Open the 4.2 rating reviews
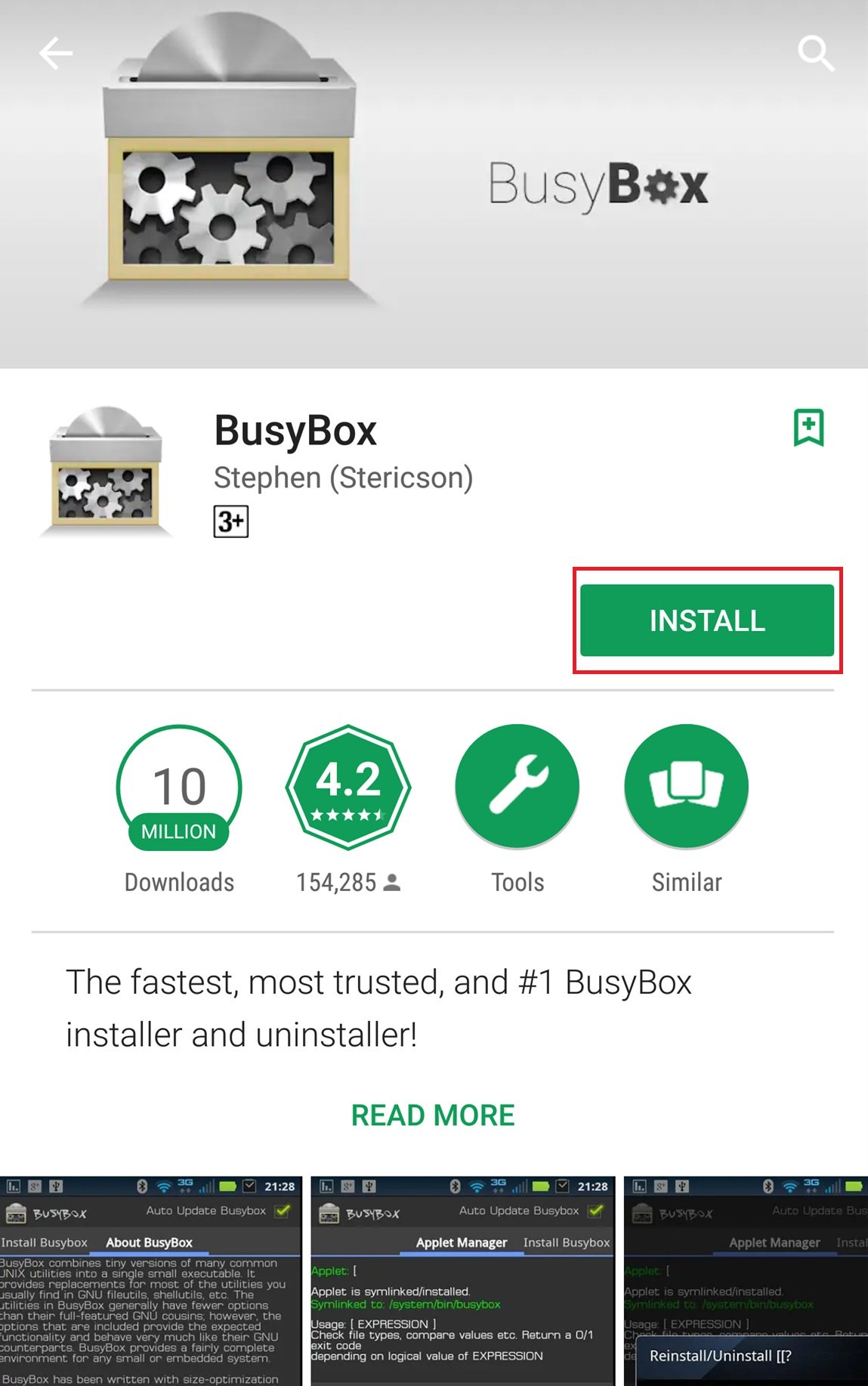 point(348,787)
